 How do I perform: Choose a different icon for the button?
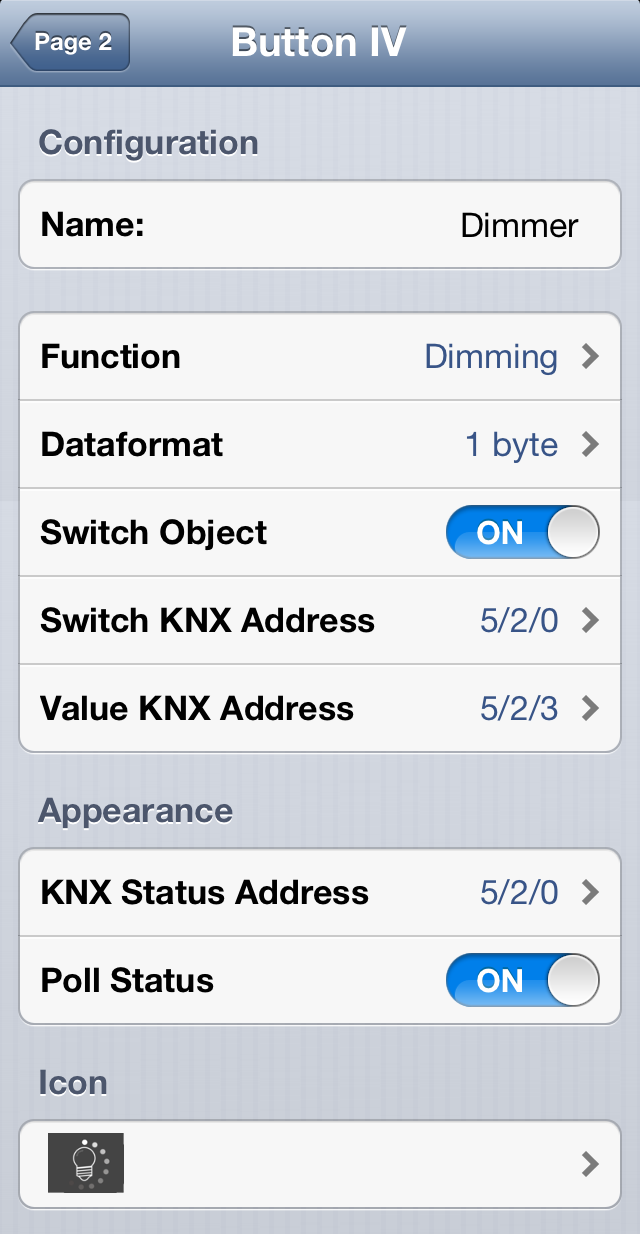(320, 1163)
